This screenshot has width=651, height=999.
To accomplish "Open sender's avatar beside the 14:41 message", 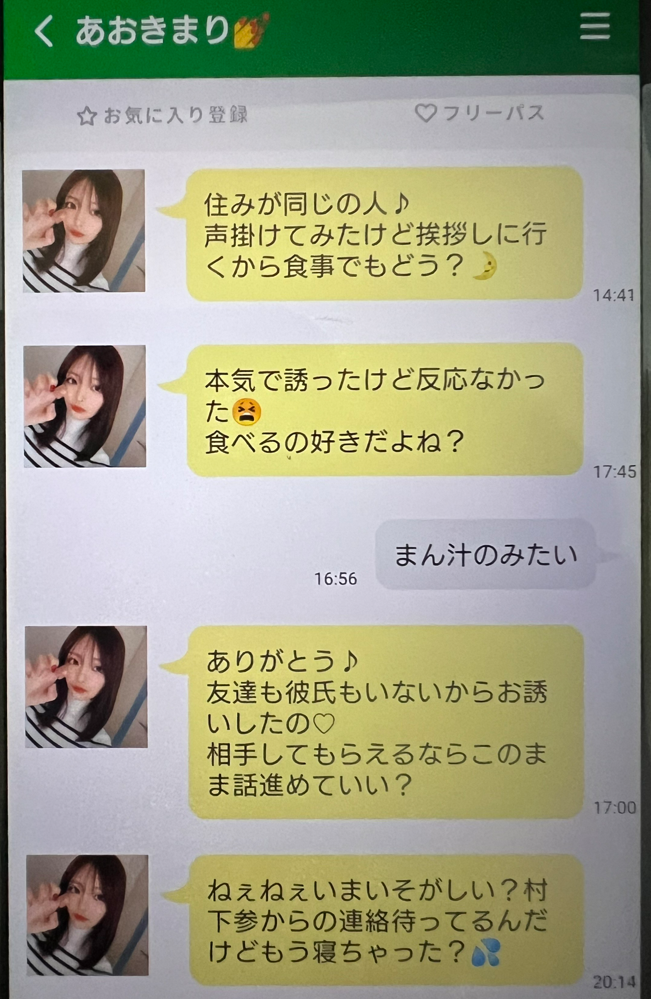I will [84, 231].
